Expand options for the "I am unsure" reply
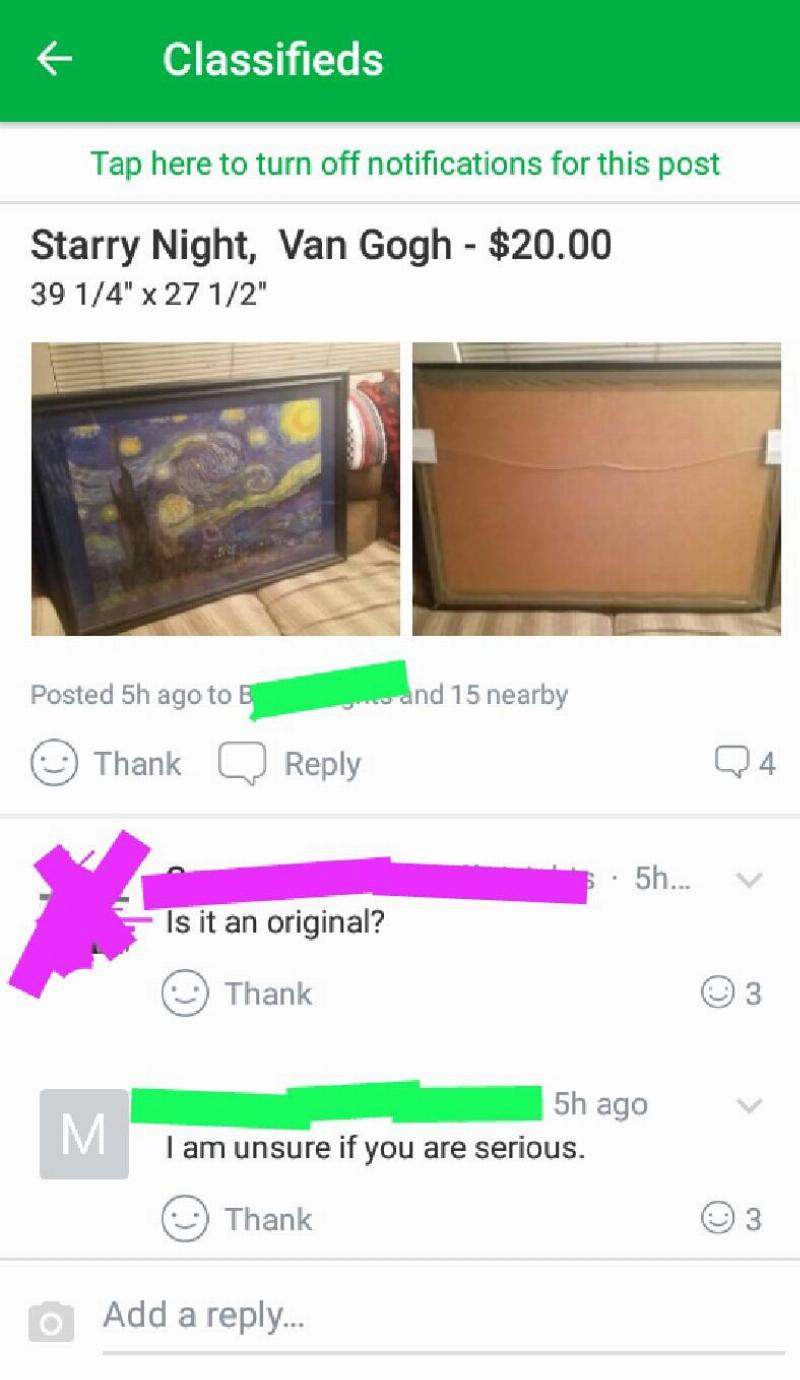The image size is (800, 1380). click(x=748, y=1105)
